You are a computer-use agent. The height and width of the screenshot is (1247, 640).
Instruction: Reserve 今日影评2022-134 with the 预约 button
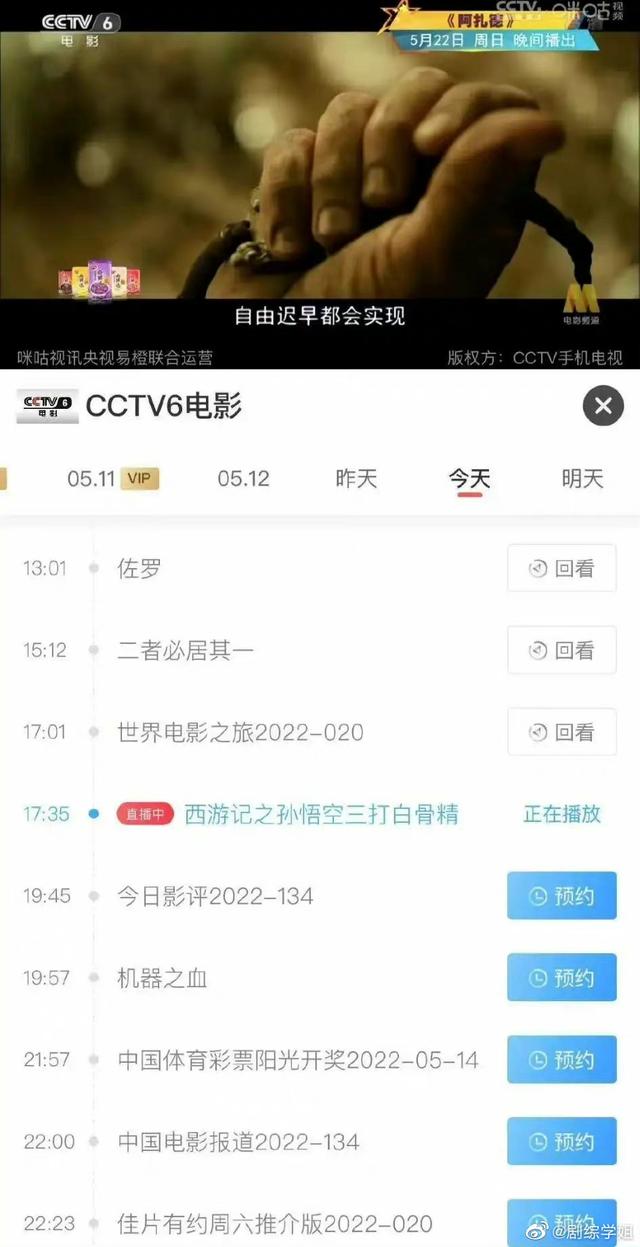point(561,896)
